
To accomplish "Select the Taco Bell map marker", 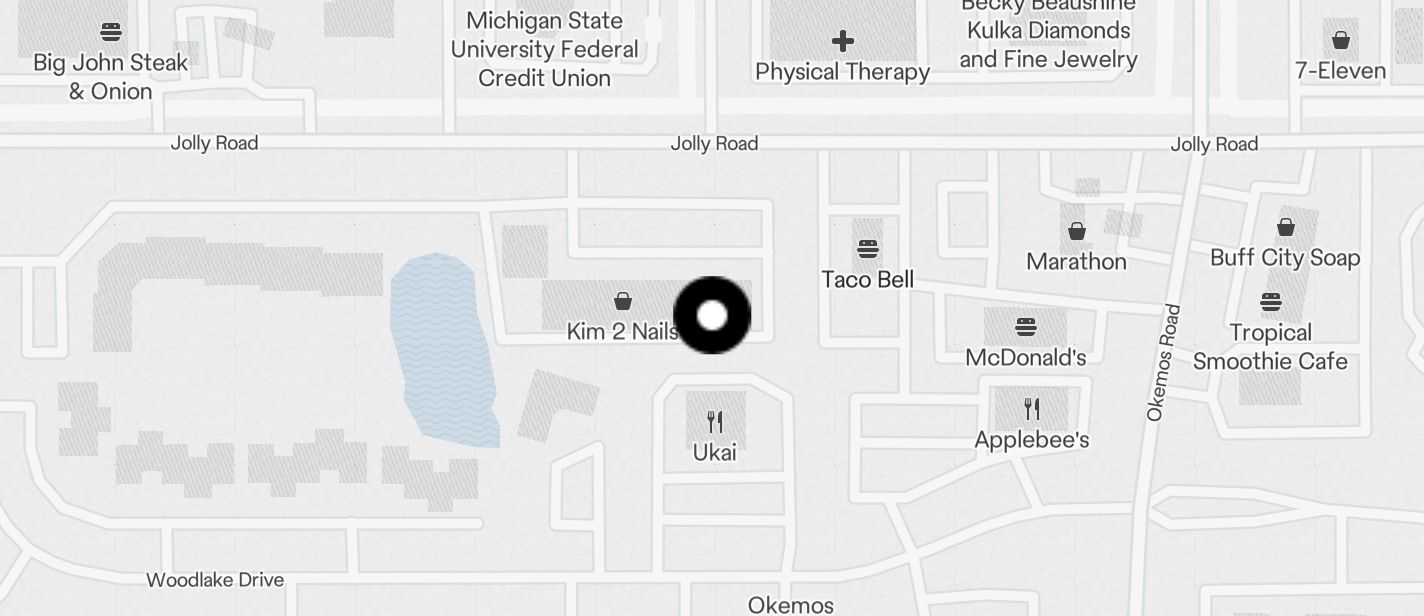I will coord(867,248).
